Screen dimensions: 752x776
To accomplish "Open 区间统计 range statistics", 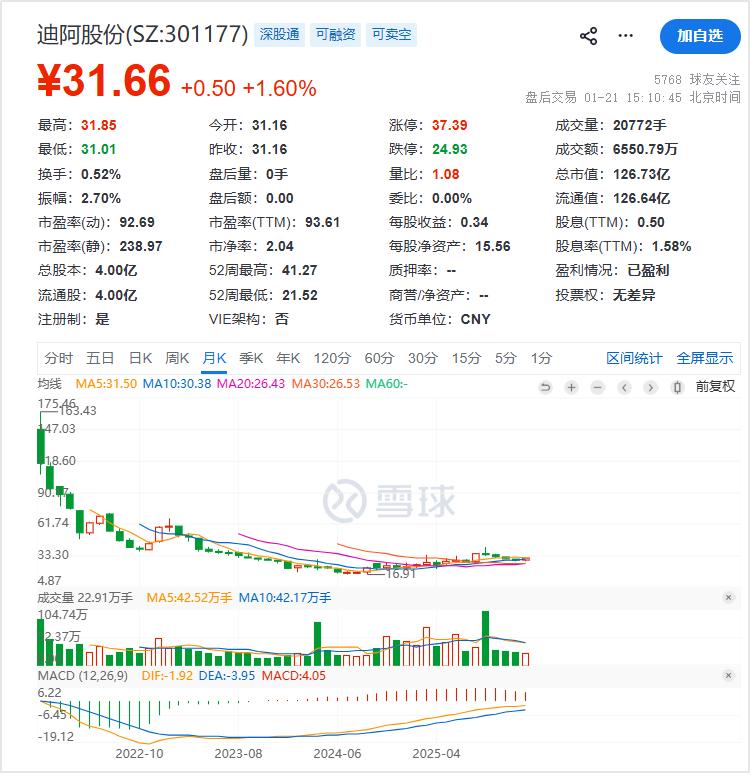I will 634,358.
